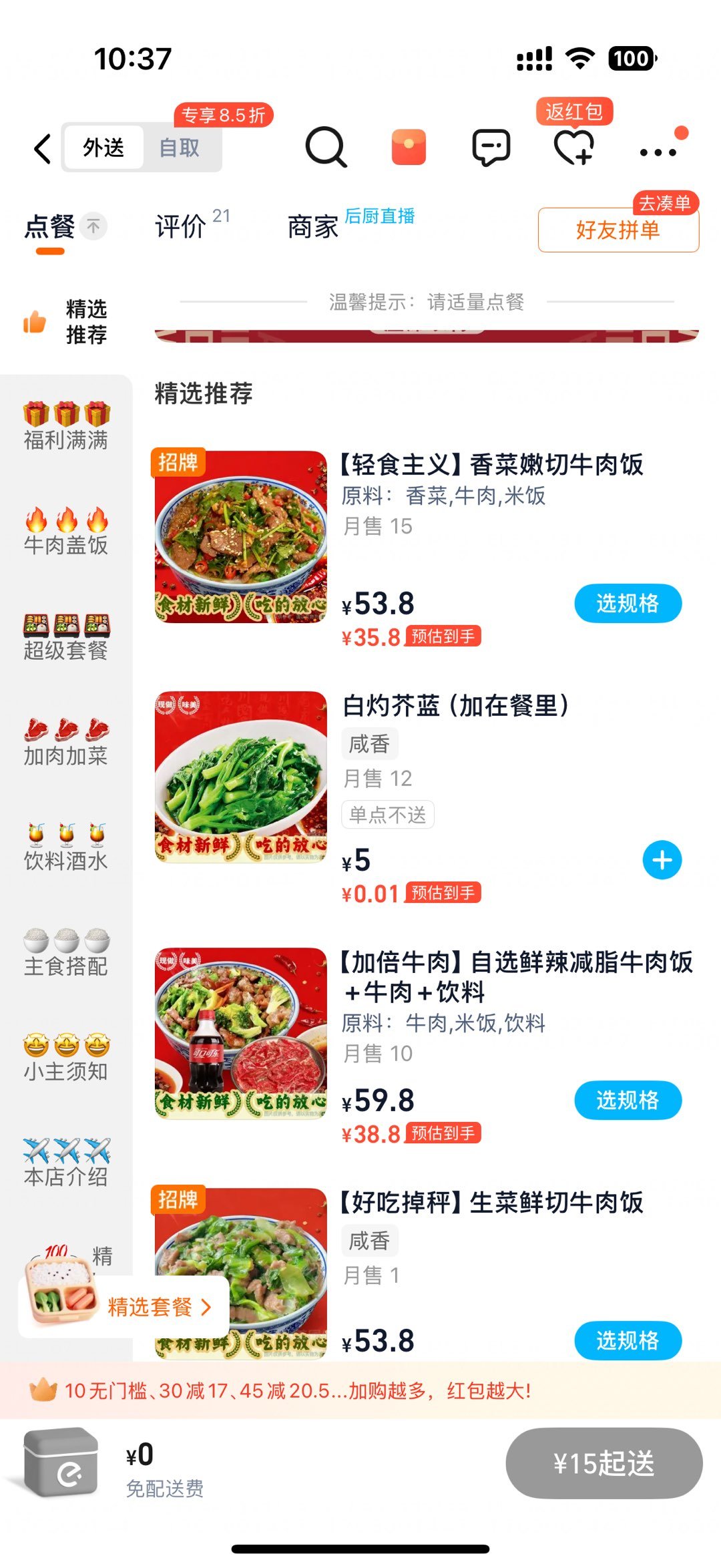721x1568 pixels.
Task: Go back using the top-left arrow
Action: (43, 148)
